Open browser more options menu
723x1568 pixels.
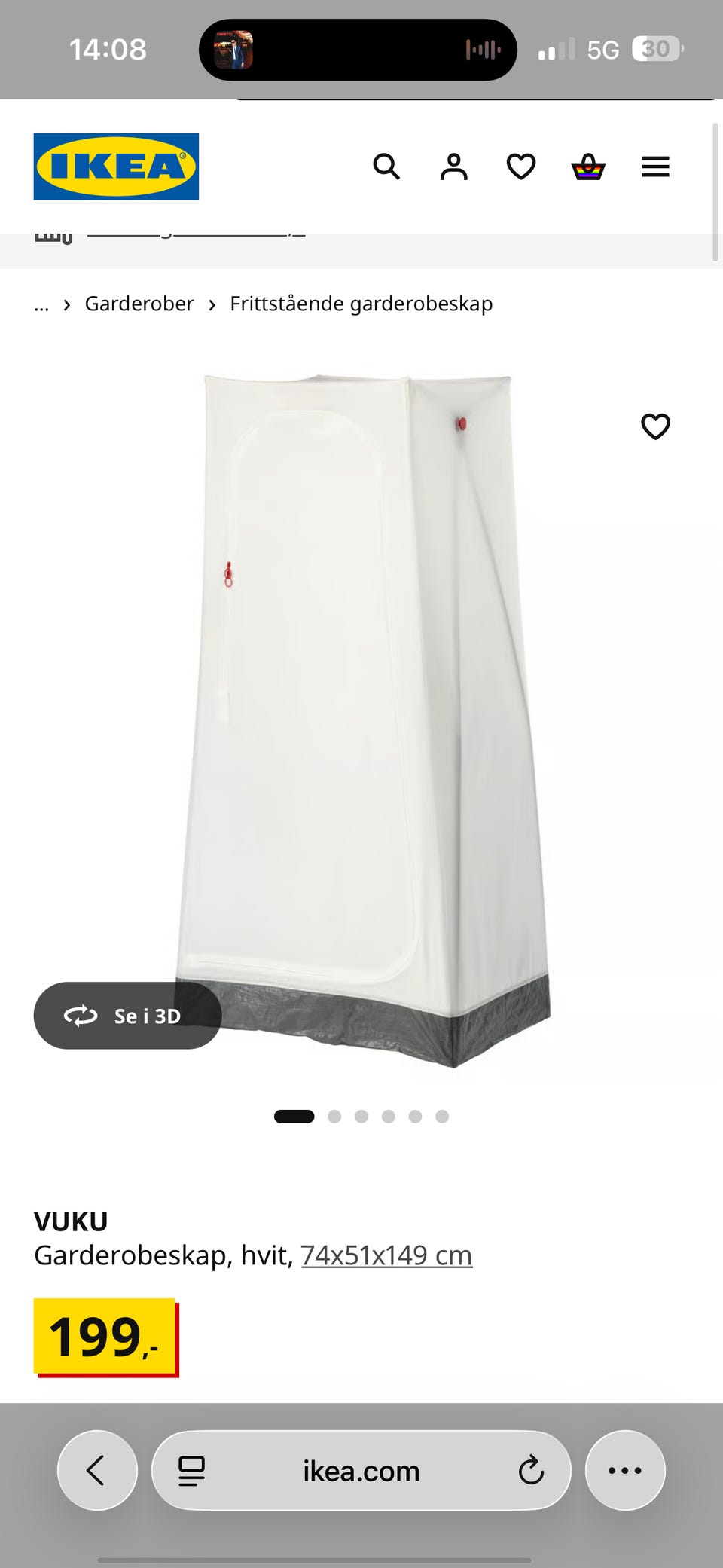point(625,1470)
